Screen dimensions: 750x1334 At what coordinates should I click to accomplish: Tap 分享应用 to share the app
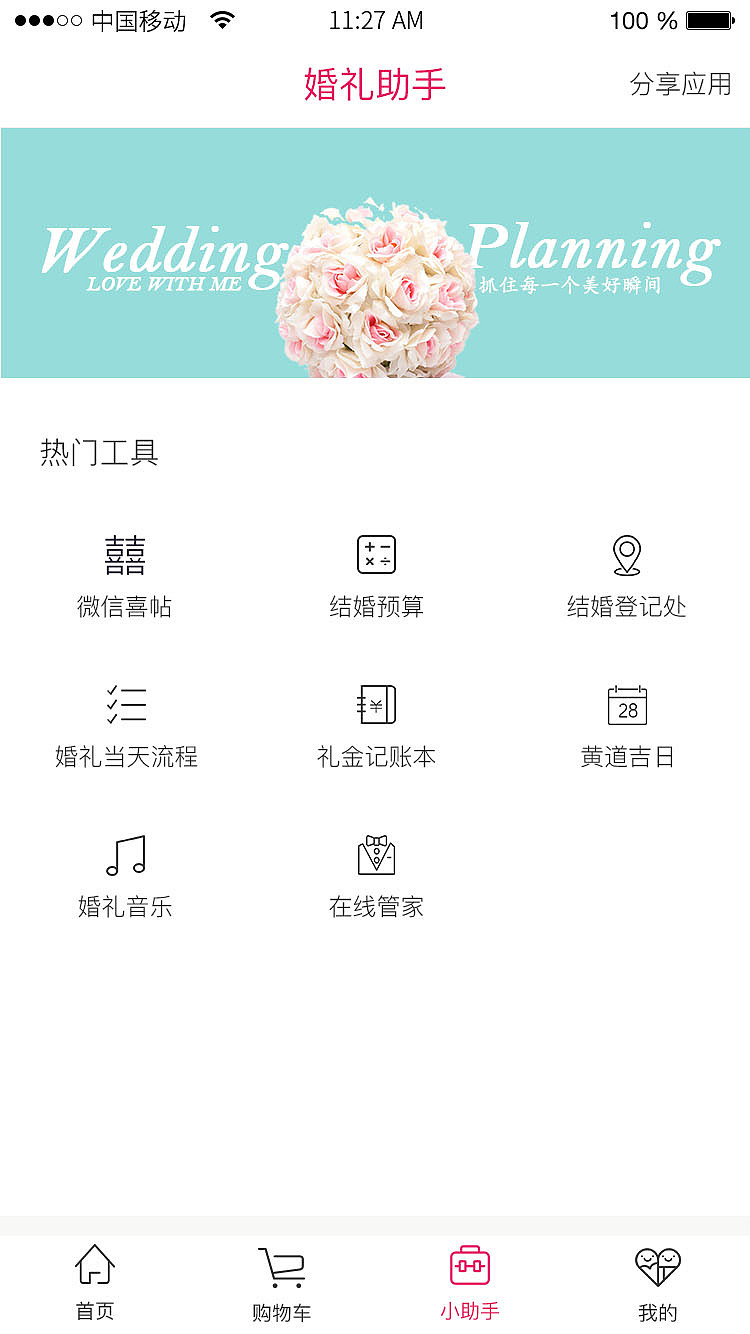click(x=680, y=84)
